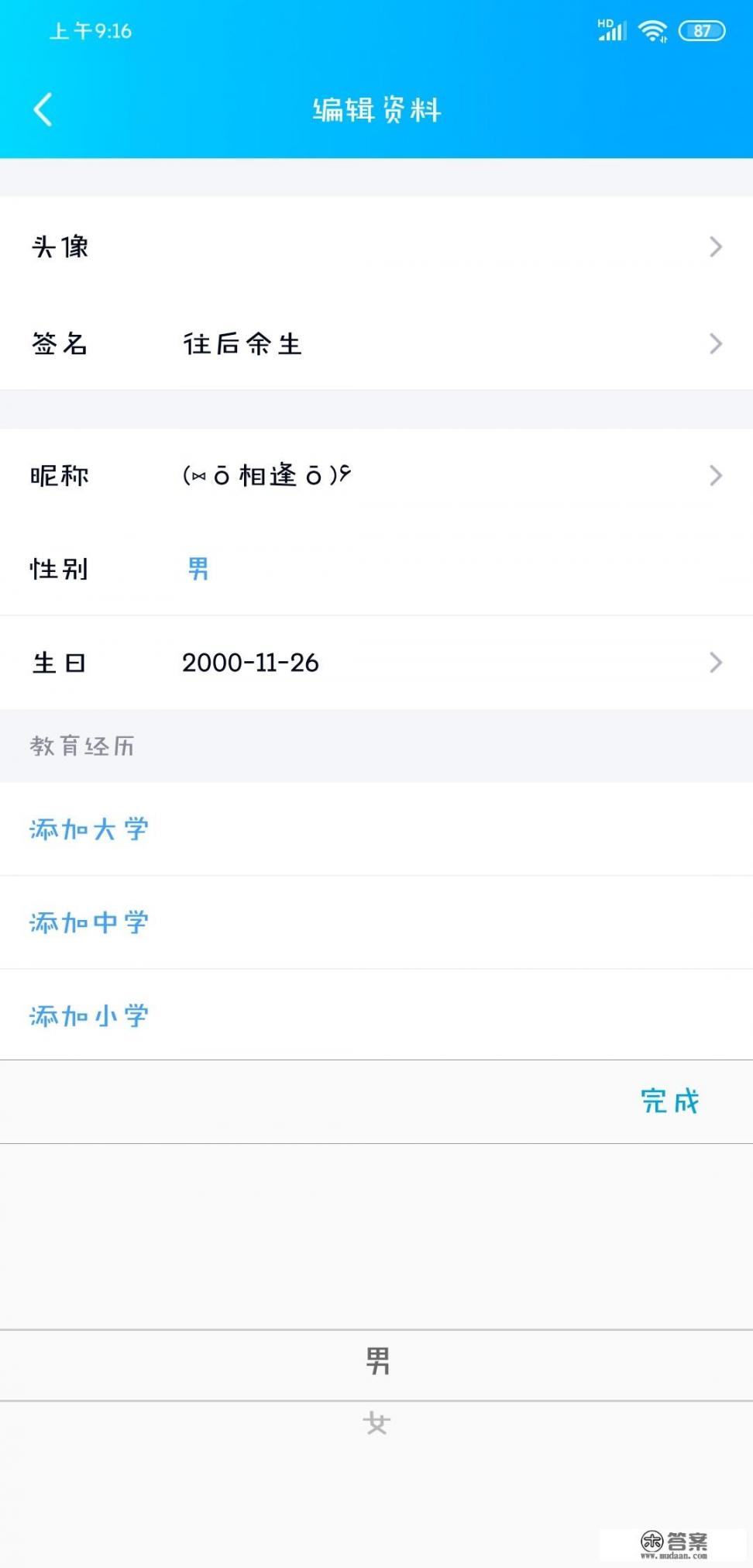Tap the birthday value 2000-11-26
Image resolution: width=753 pixels, height=1568 pixels.
[249, 663]
